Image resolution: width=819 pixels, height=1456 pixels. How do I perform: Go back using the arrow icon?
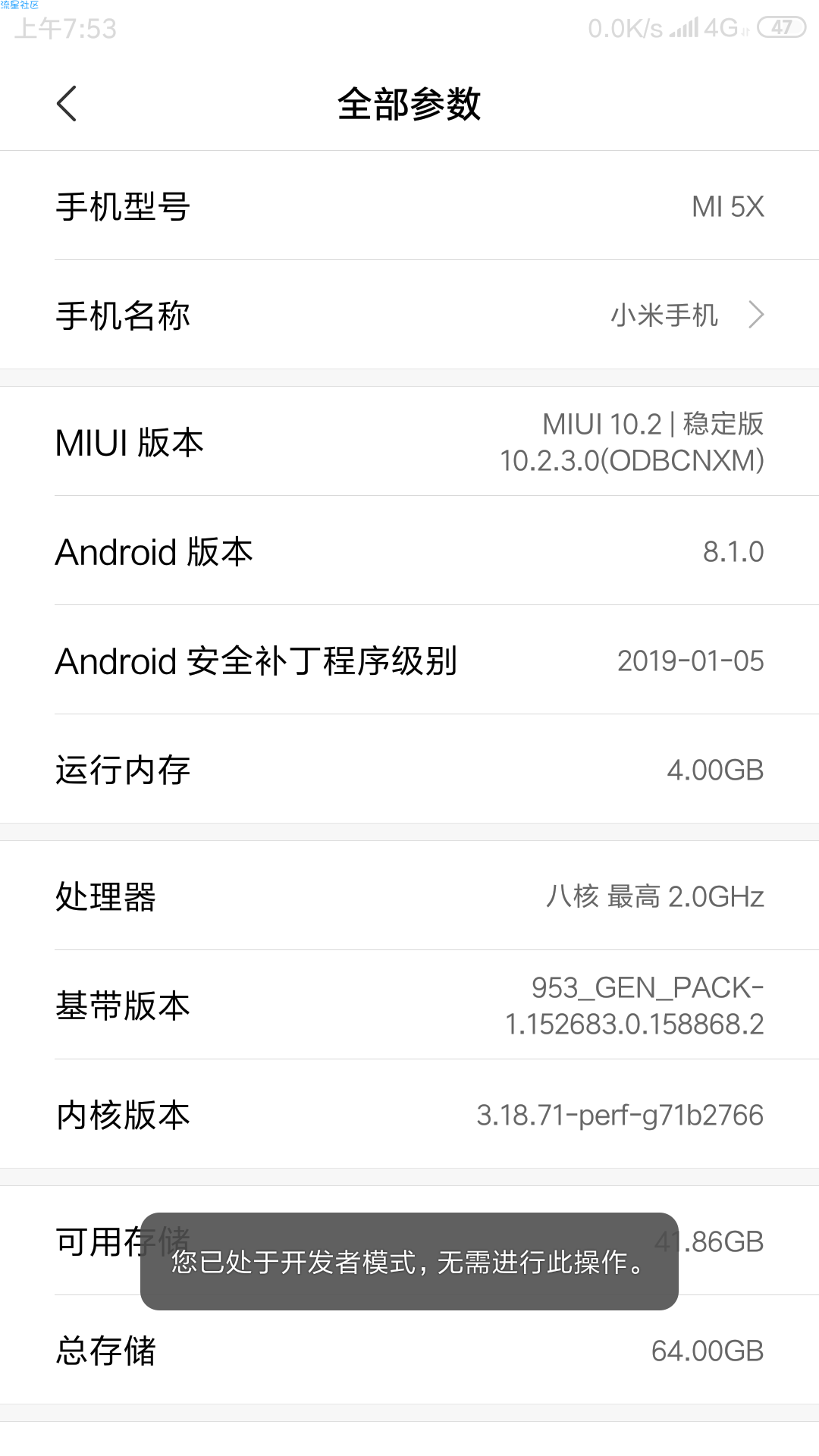(x=67, y=104)
